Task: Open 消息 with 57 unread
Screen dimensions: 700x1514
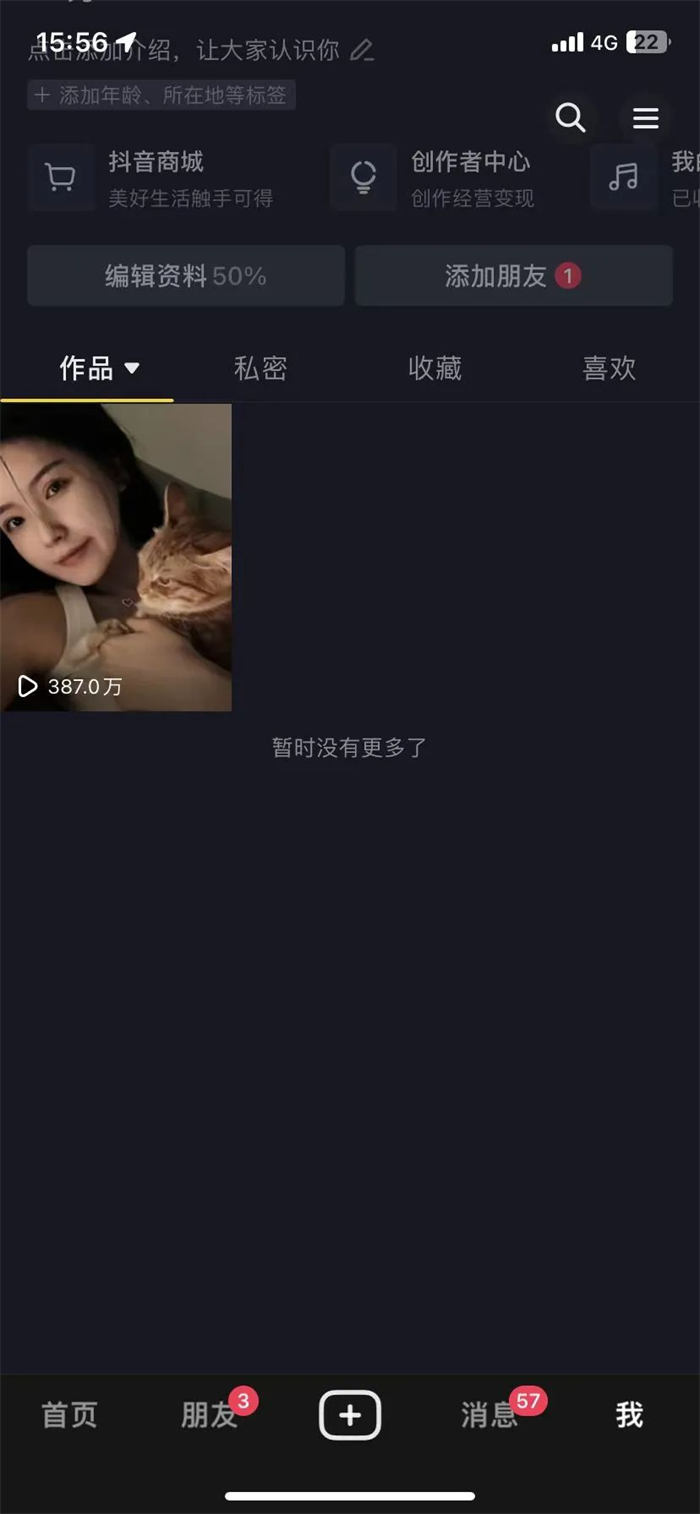Action: click(x=489, y=1415)
